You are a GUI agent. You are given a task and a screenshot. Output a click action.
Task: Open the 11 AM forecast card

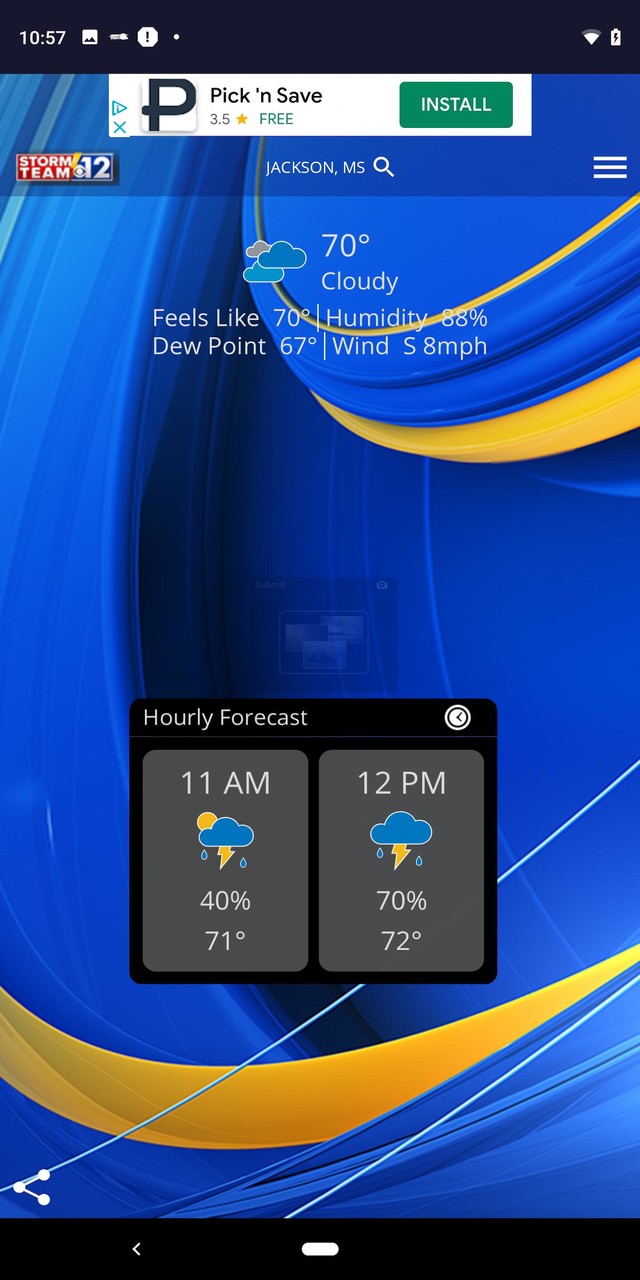click(225, 860)
